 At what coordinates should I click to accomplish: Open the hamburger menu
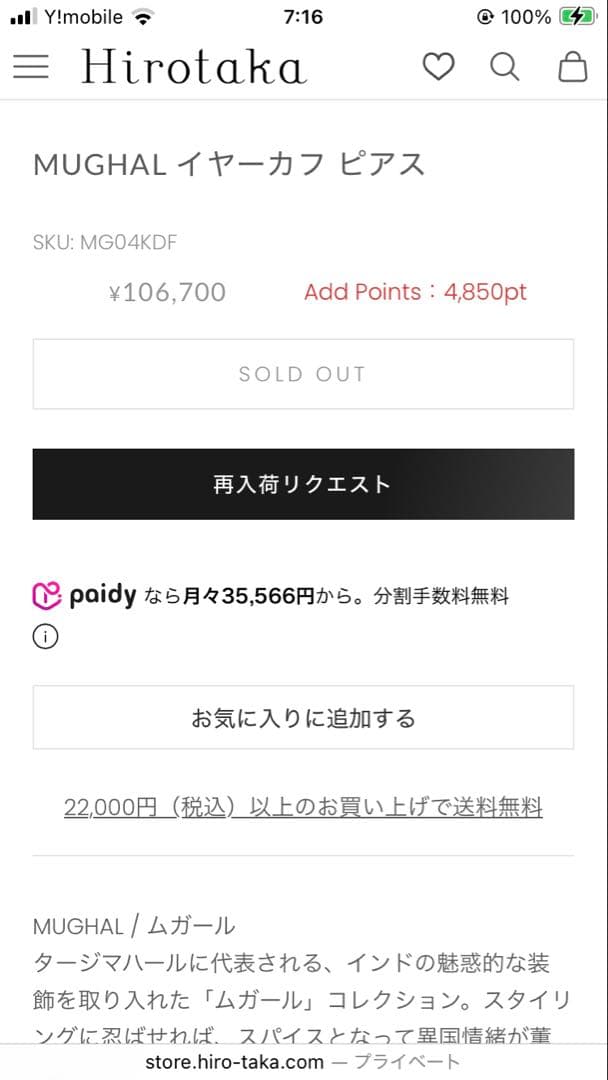point(31,67)
